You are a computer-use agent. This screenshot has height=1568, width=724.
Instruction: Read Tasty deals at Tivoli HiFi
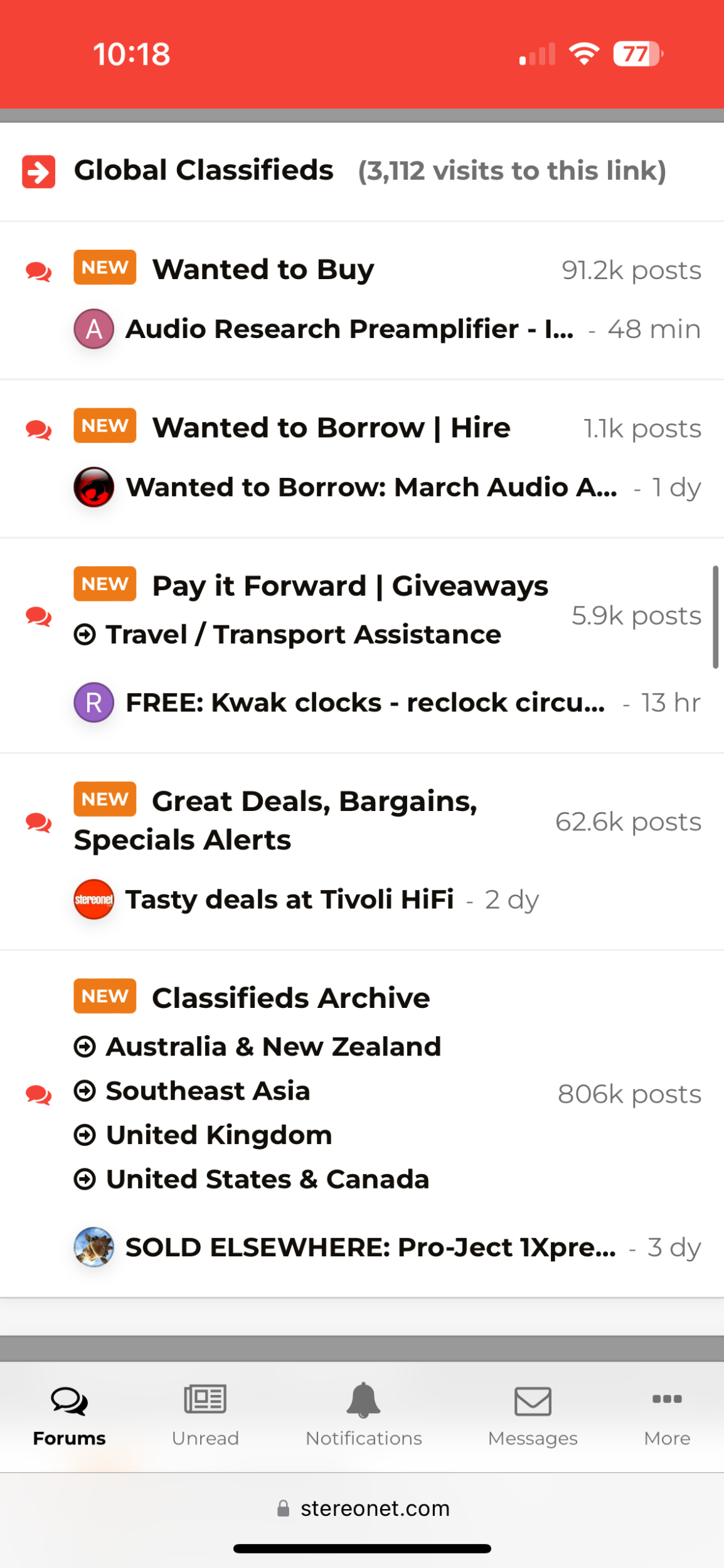289,899
